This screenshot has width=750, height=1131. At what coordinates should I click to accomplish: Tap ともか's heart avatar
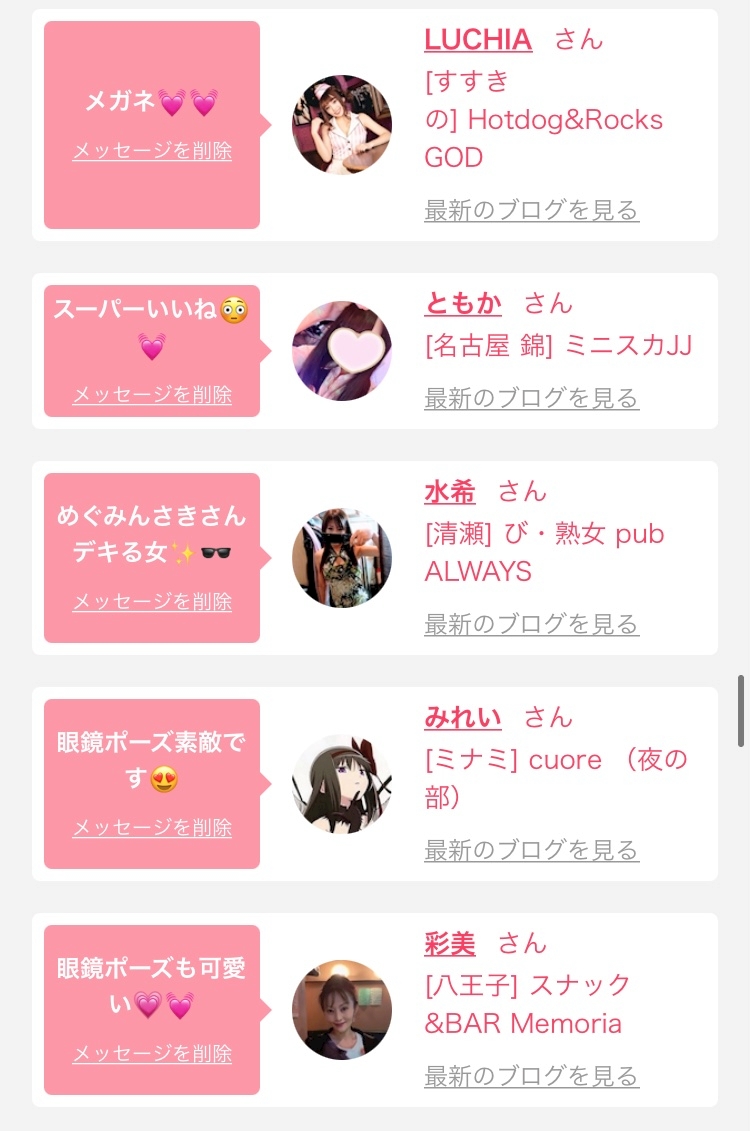(342, 351)
